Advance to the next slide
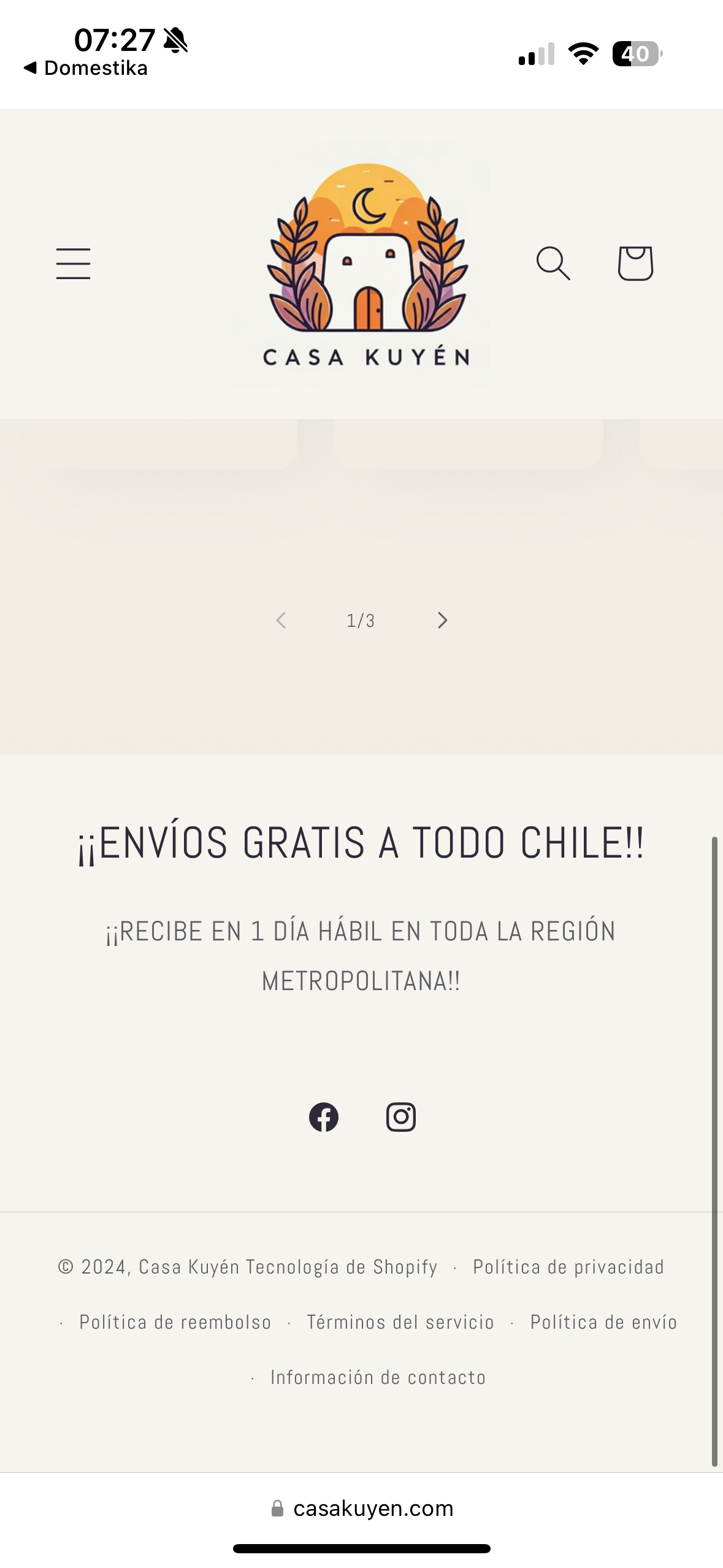Image resolution: width=723 pixels, height=1568 pixels. click(x=442, y=620)
